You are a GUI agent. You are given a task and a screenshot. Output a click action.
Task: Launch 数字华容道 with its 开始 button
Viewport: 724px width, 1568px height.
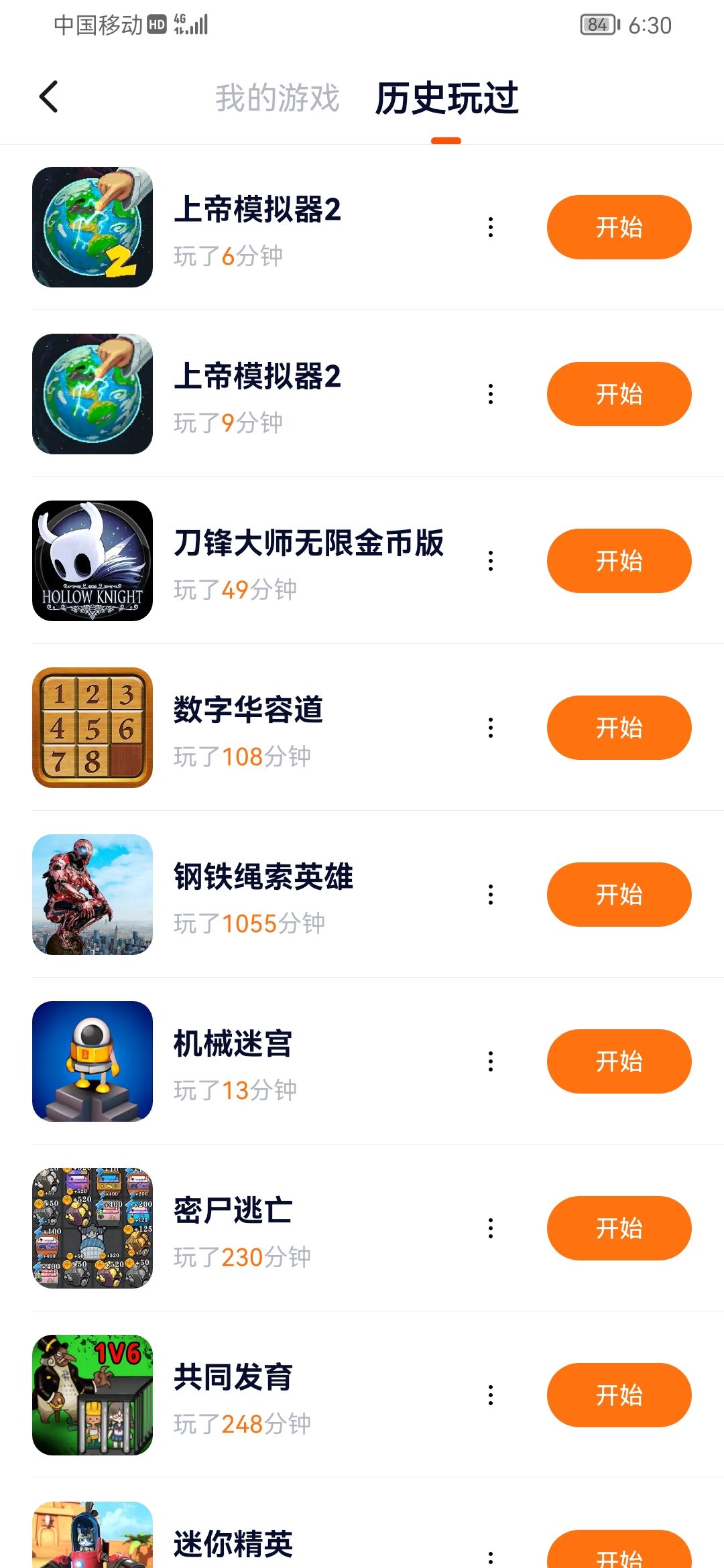point(618,728)
